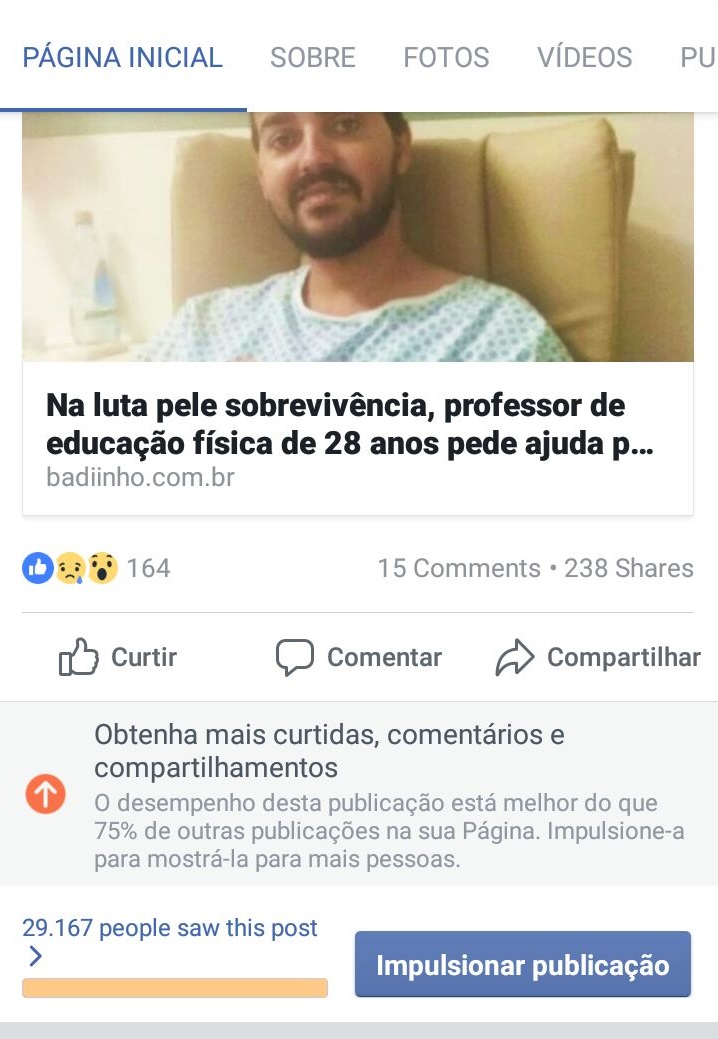Screen dimensions: 718x1039
Task: Go to the Vídeos tab
Action: coord(585,58)
